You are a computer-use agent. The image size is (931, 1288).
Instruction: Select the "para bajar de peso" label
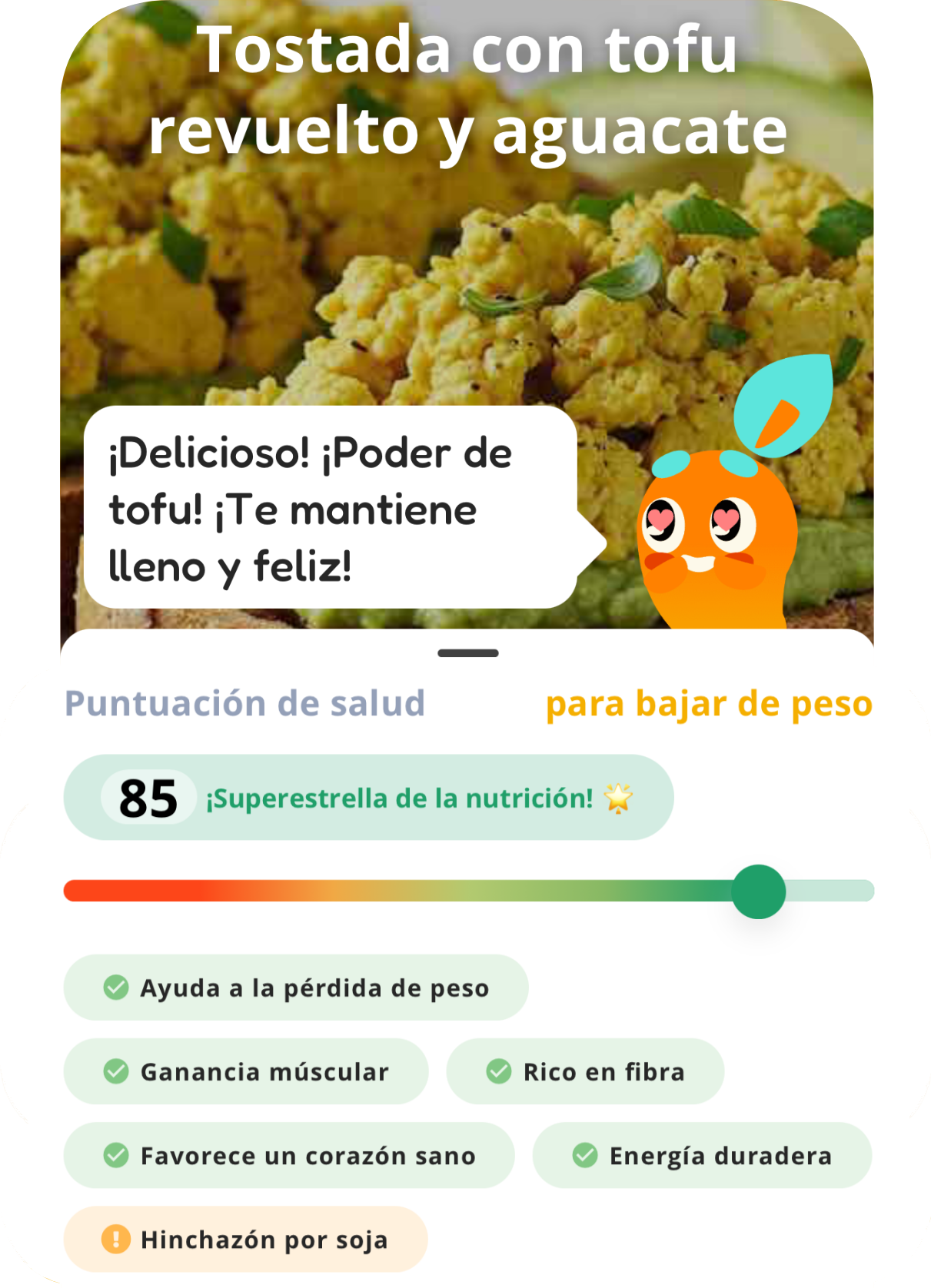click(709, 703)
